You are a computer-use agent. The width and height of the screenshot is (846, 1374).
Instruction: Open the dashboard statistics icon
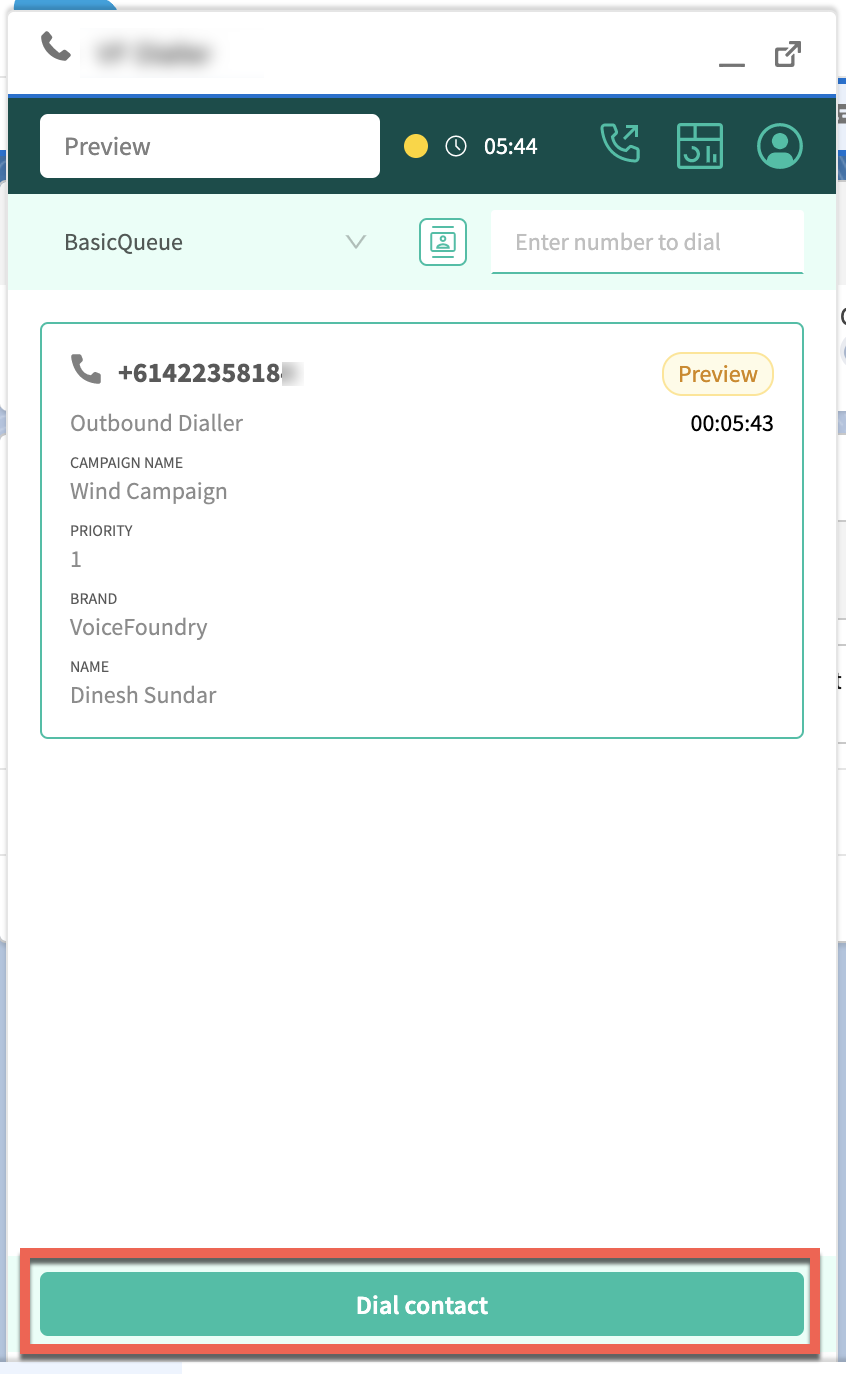700,146
